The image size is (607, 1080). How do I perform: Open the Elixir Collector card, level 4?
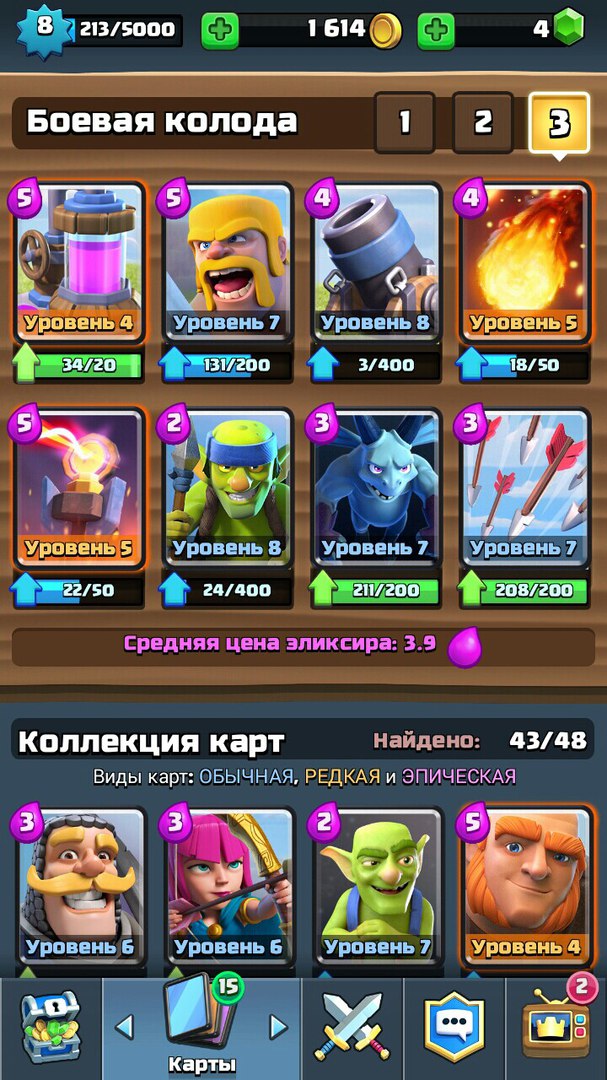click(x=78, y=267)
